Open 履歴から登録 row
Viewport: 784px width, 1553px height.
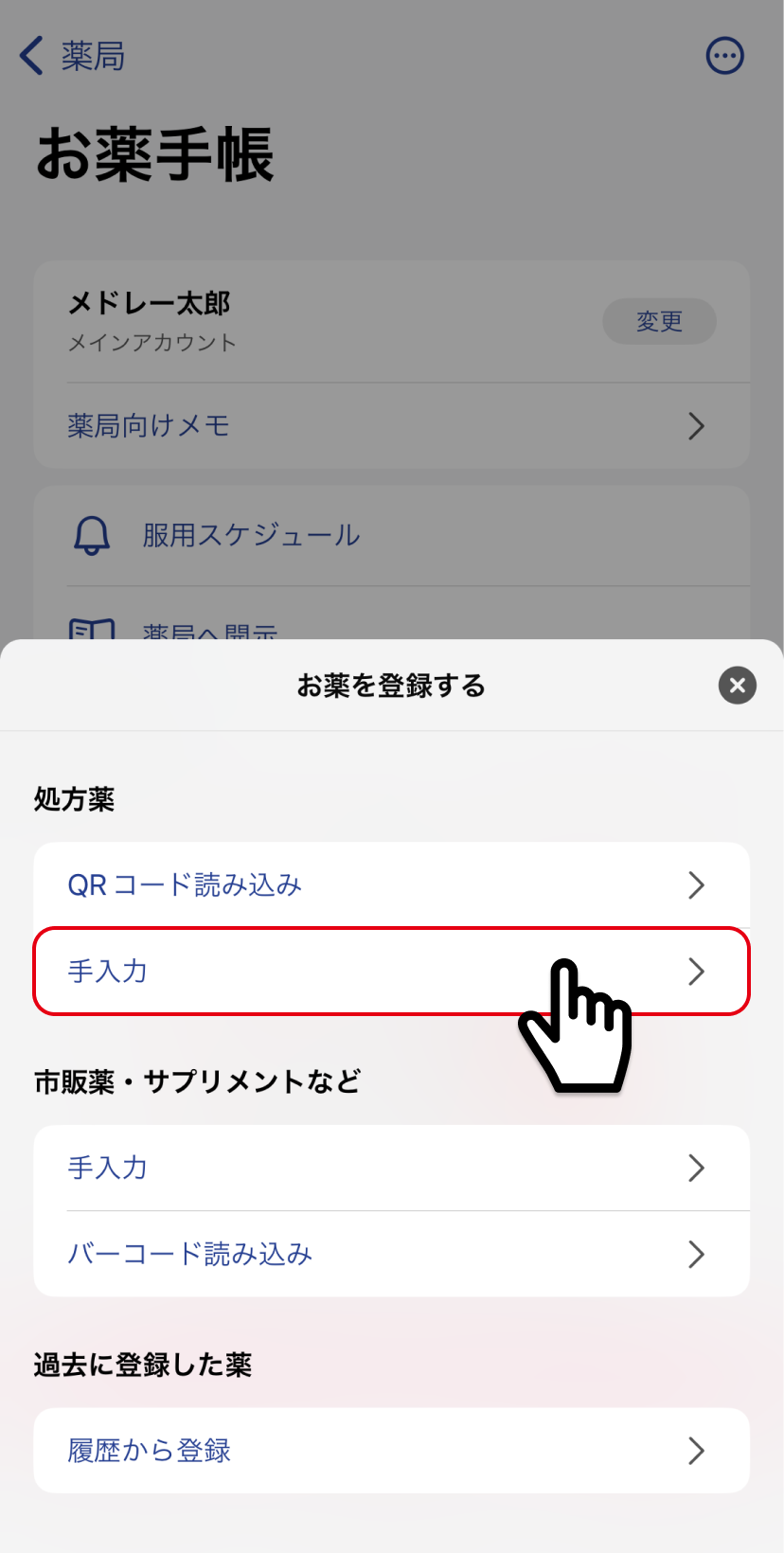click(392, 1450)
